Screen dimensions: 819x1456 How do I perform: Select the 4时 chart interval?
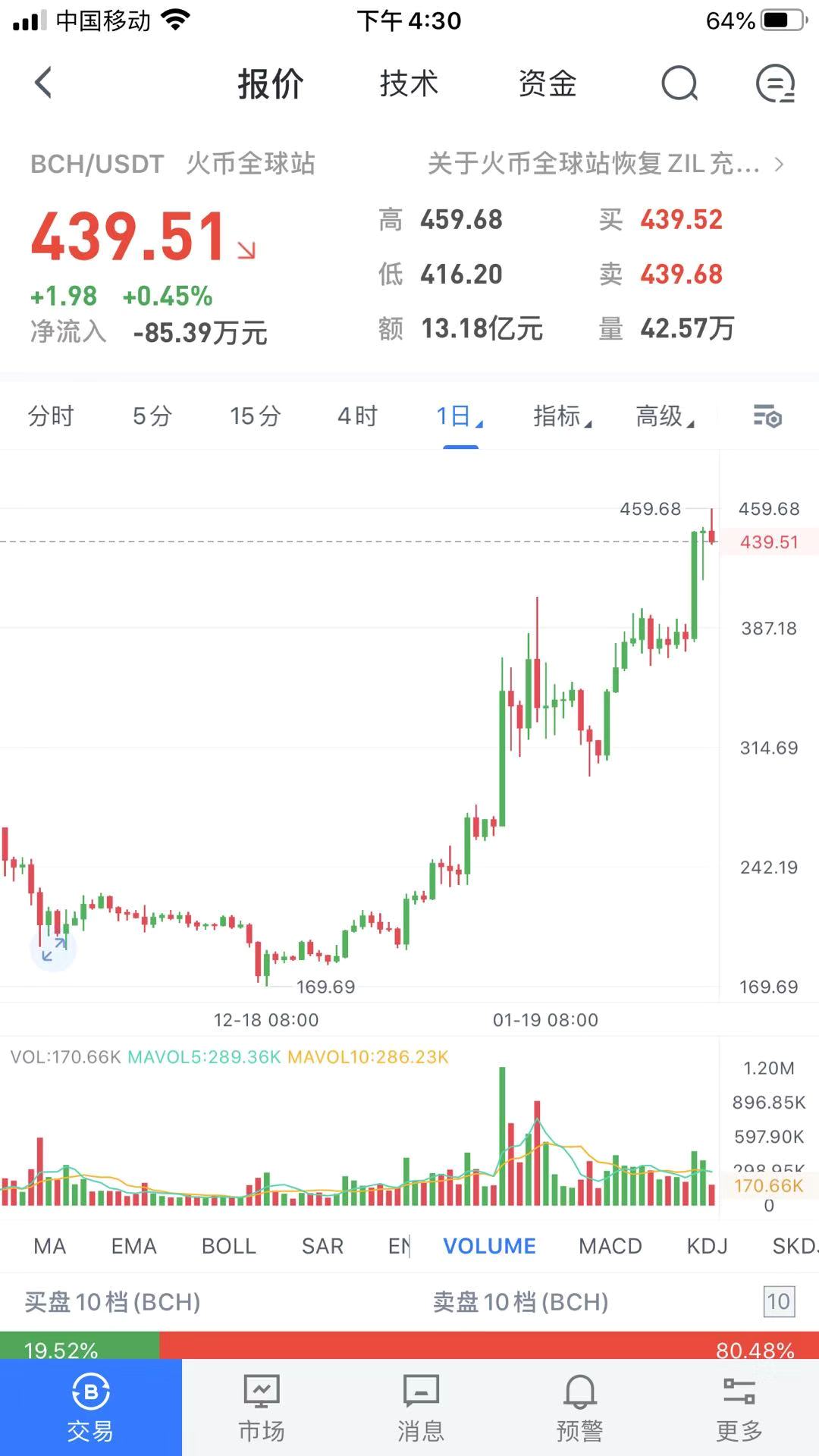[358, 416]
